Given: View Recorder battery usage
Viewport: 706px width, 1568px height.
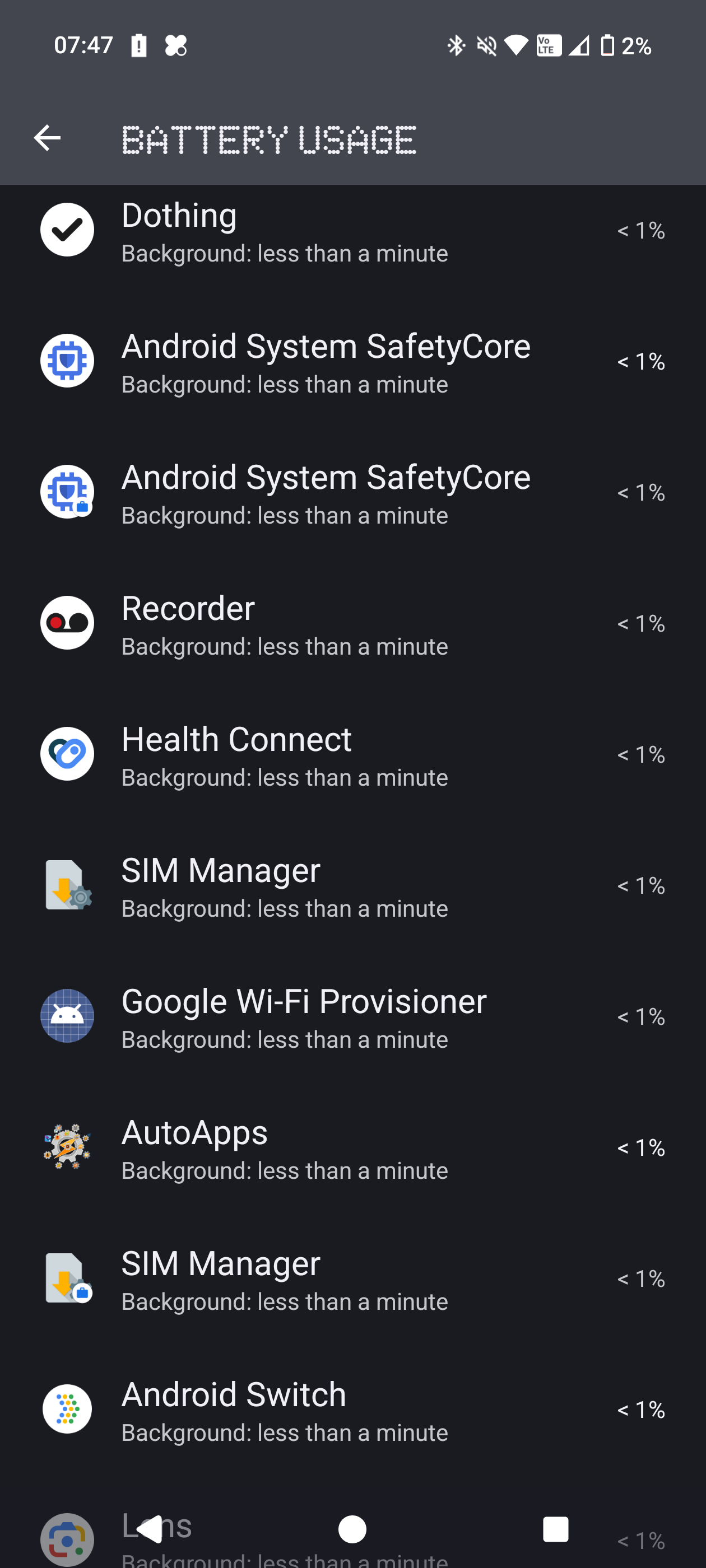Looking at the screenshot, I should point(352,623).
